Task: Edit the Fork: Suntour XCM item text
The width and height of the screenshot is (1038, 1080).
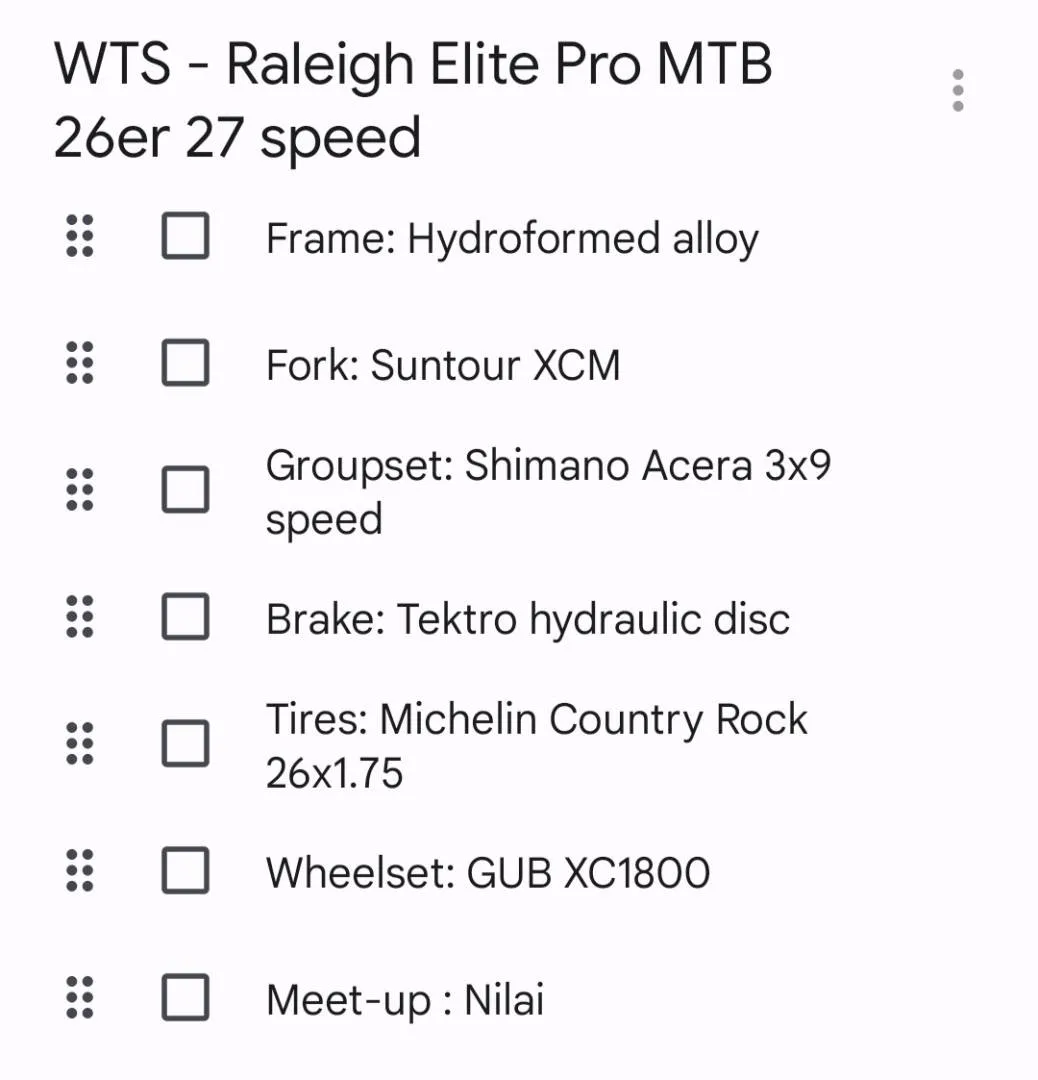Action: click(x=443, y=365)
